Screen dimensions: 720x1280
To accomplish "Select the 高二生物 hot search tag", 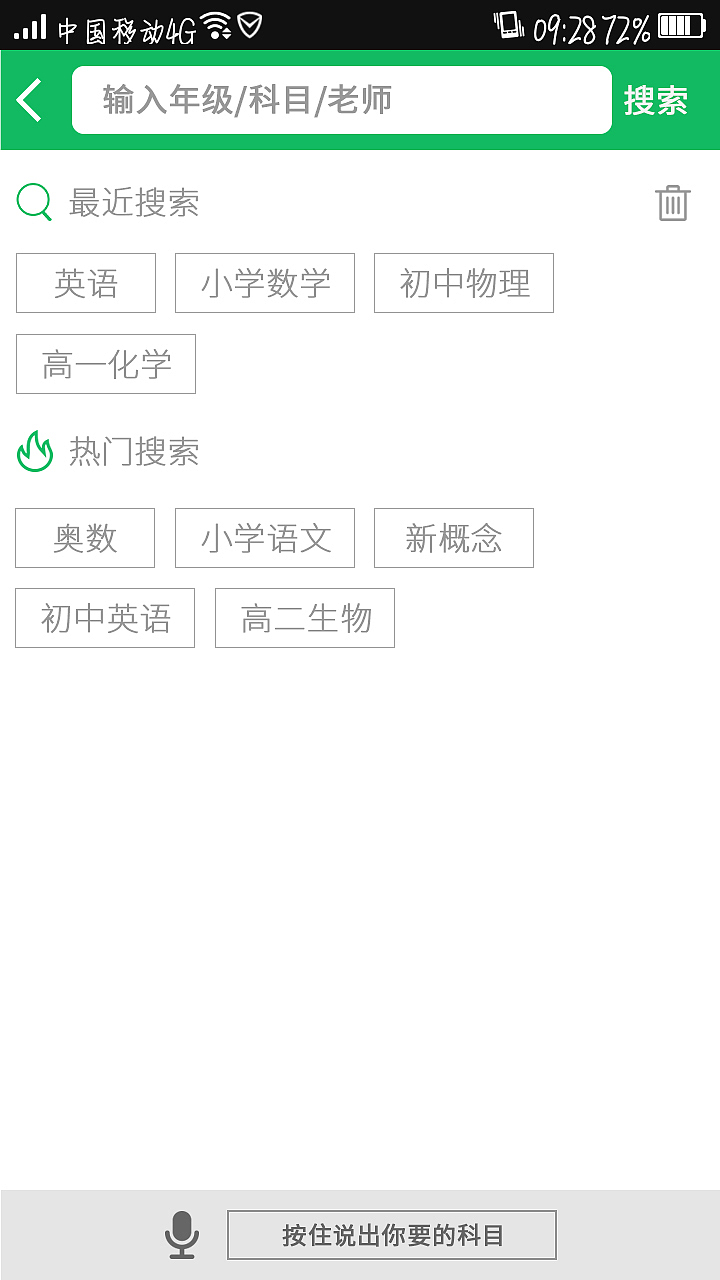I will click(x=304, y=618).
